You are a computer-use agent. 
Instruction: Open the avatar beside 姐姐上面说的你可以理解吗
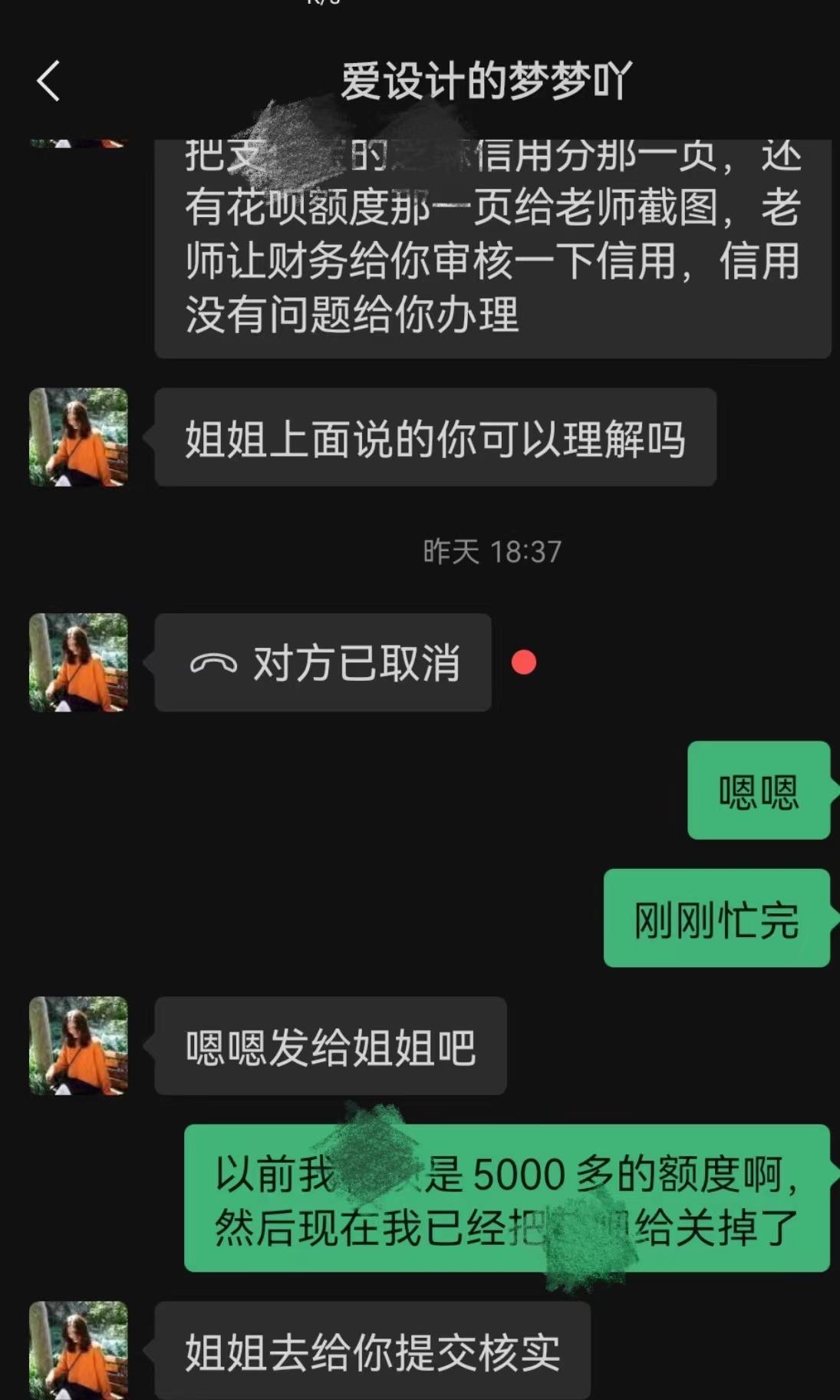(x=78, y=438)
